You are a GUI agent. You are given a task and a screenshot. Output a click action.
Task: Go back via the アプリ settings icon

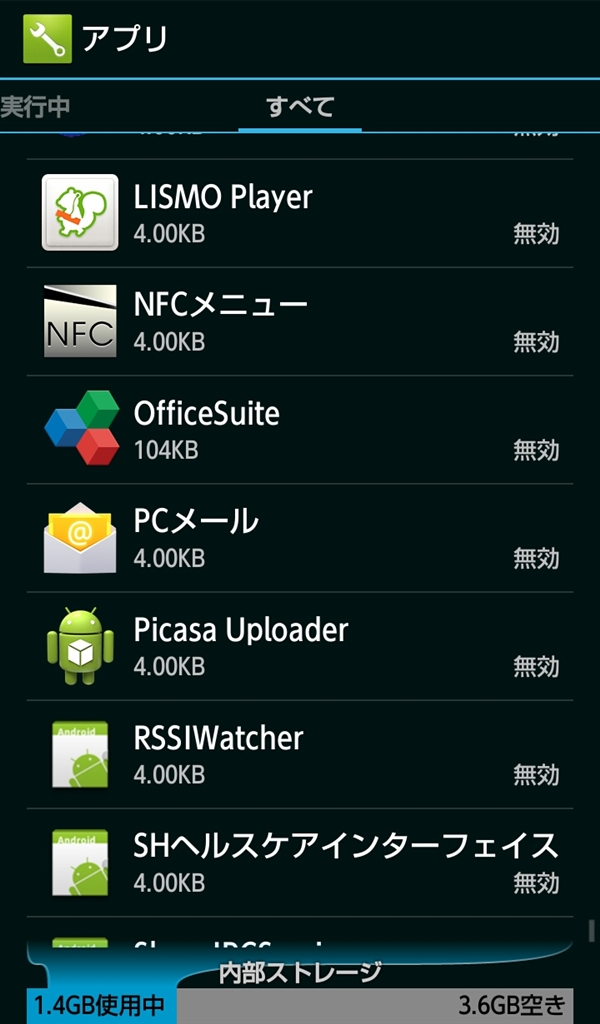pos(47,39)
